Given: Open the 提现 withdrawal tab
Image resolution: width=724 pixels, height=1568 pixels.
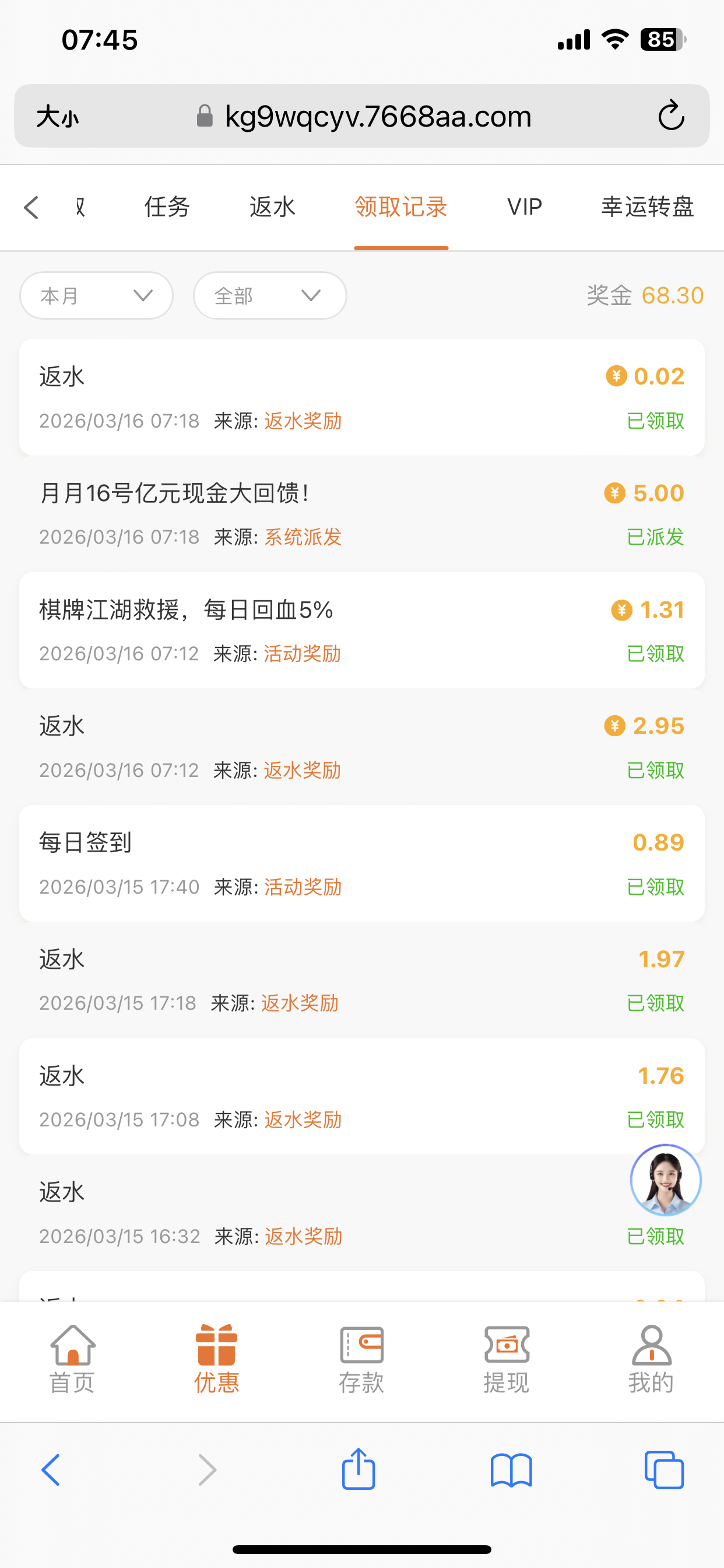Looking at the screenshot, I should click(x=506, y=1359).
